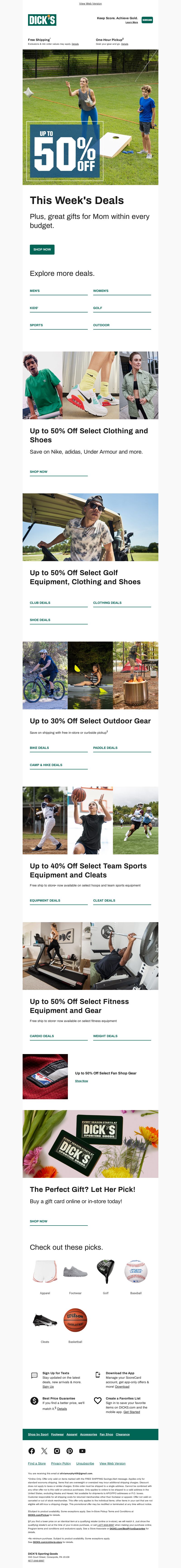Select the Kids' deals link
Viewport: 181px width, 1568px height.
tap(34, 308)
